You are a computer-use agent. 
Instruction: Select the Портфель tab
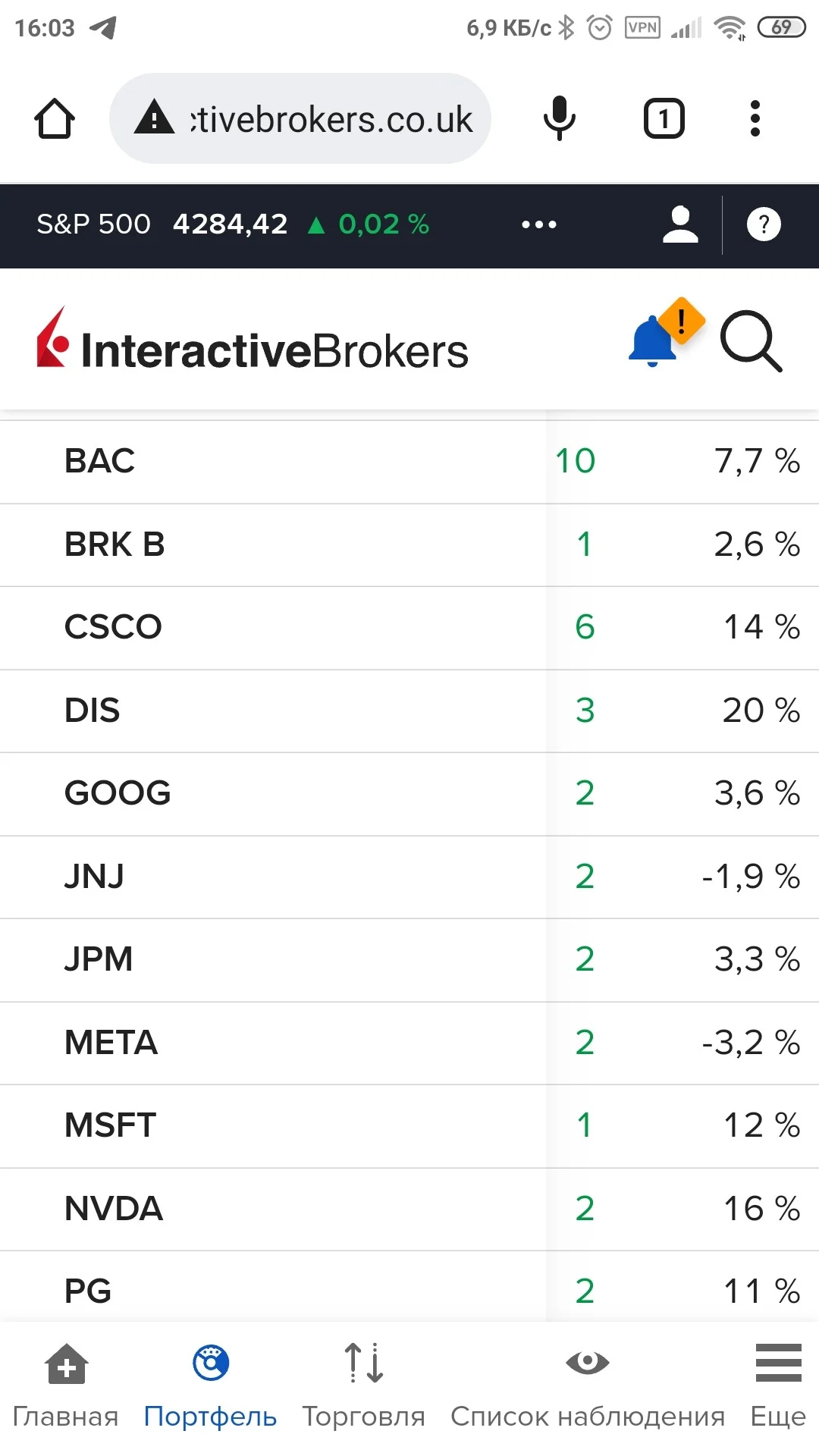pyautogui.click(x=210, y=1386)
